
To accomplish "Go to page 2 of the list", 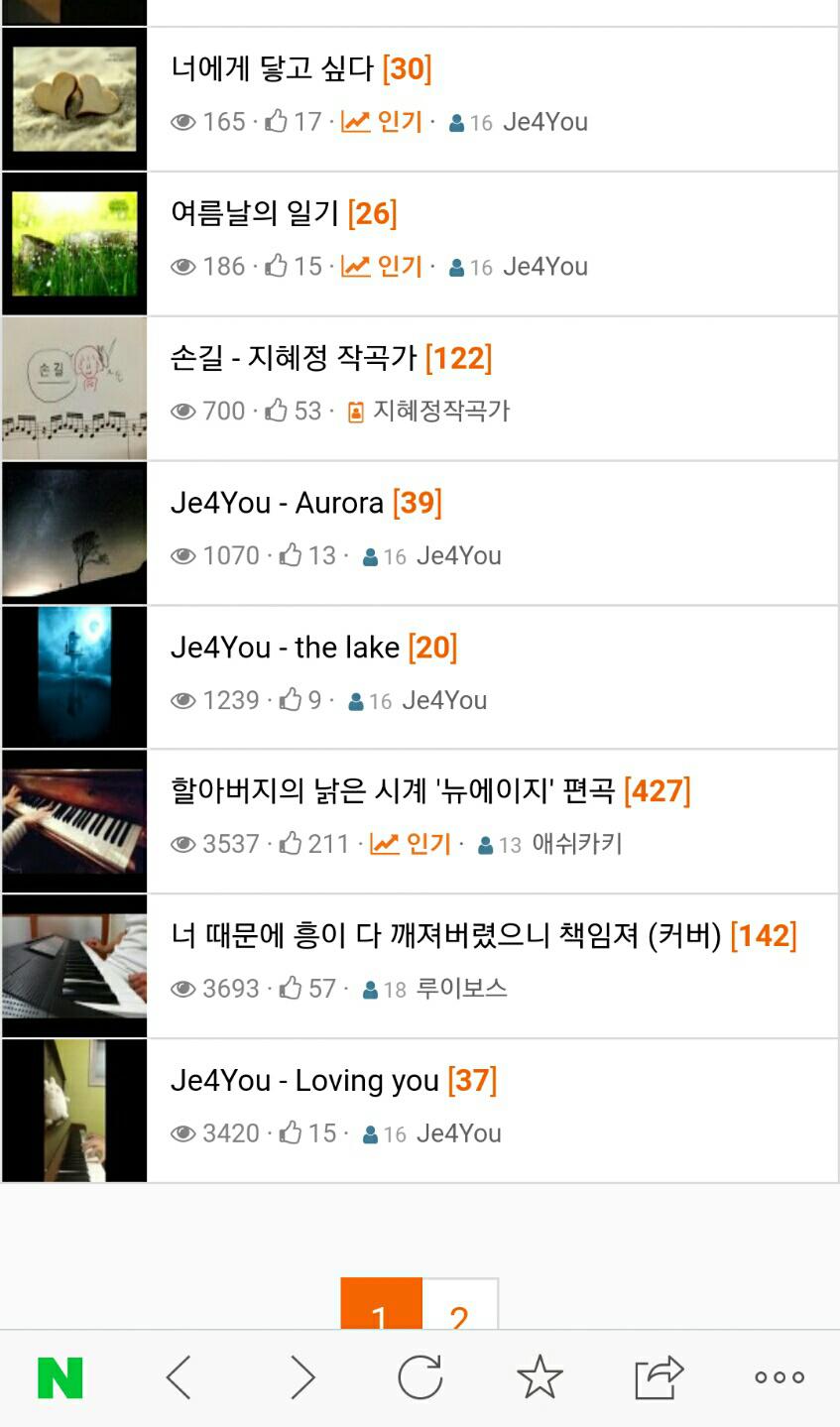I will point(459,1309).
